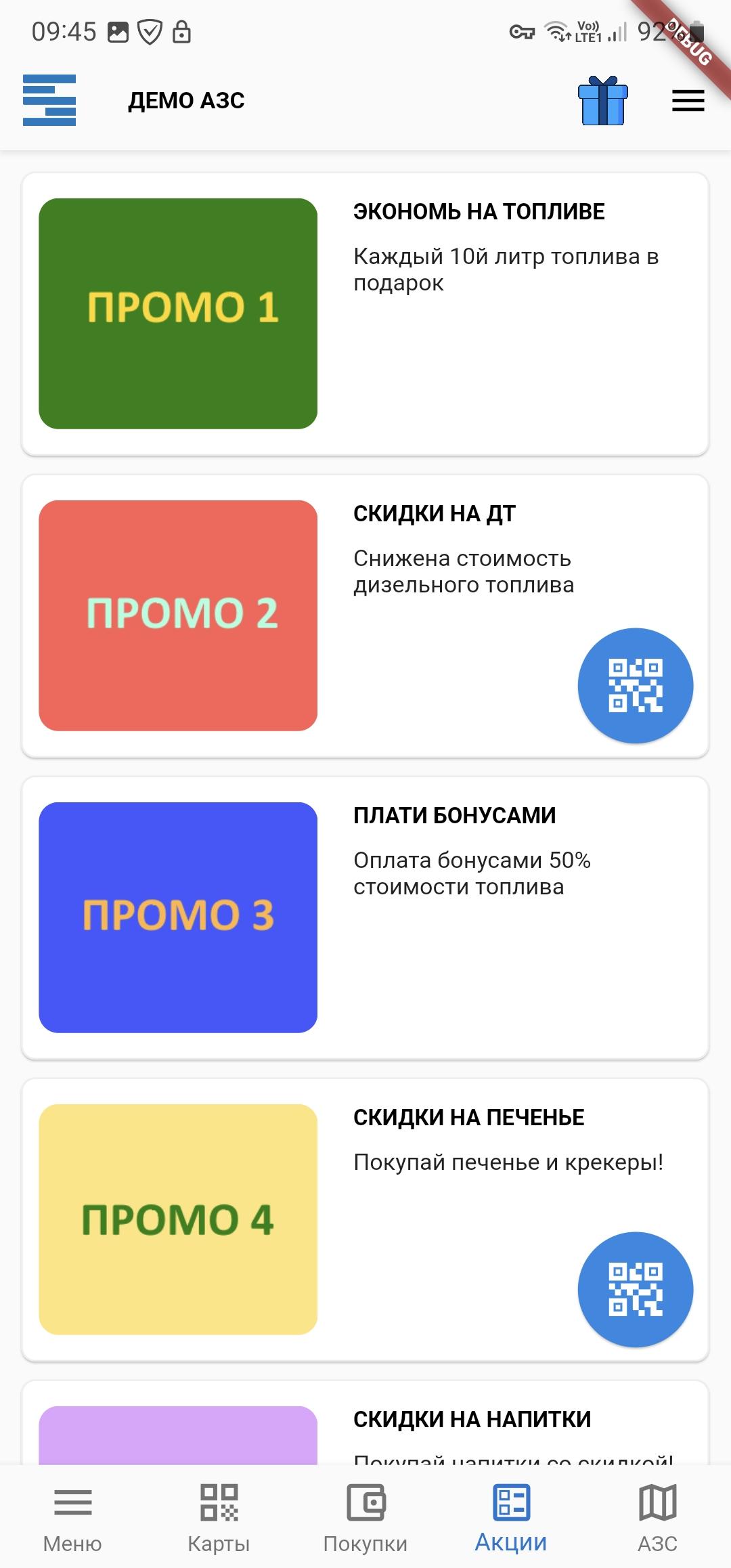The width and height of the screenshot is (731, 1568).
Task: Switch to the Меню tab
Action: pos(72,1518)
